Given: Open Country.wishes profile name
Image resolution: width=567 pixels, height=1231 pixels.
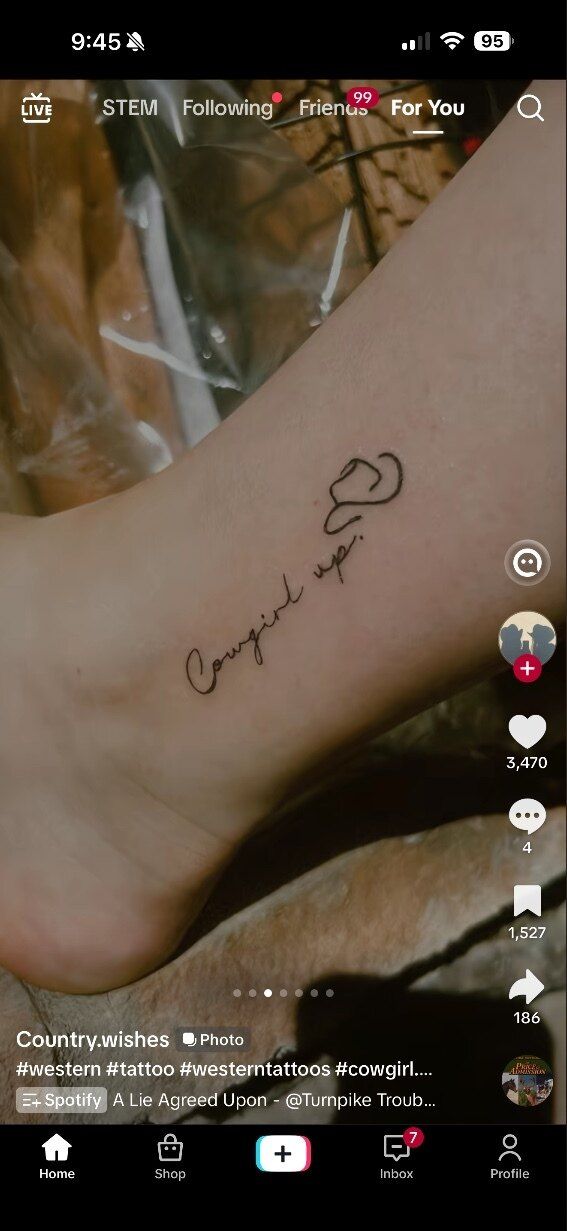Looking at the screenshot, I should coord(93,1040).
